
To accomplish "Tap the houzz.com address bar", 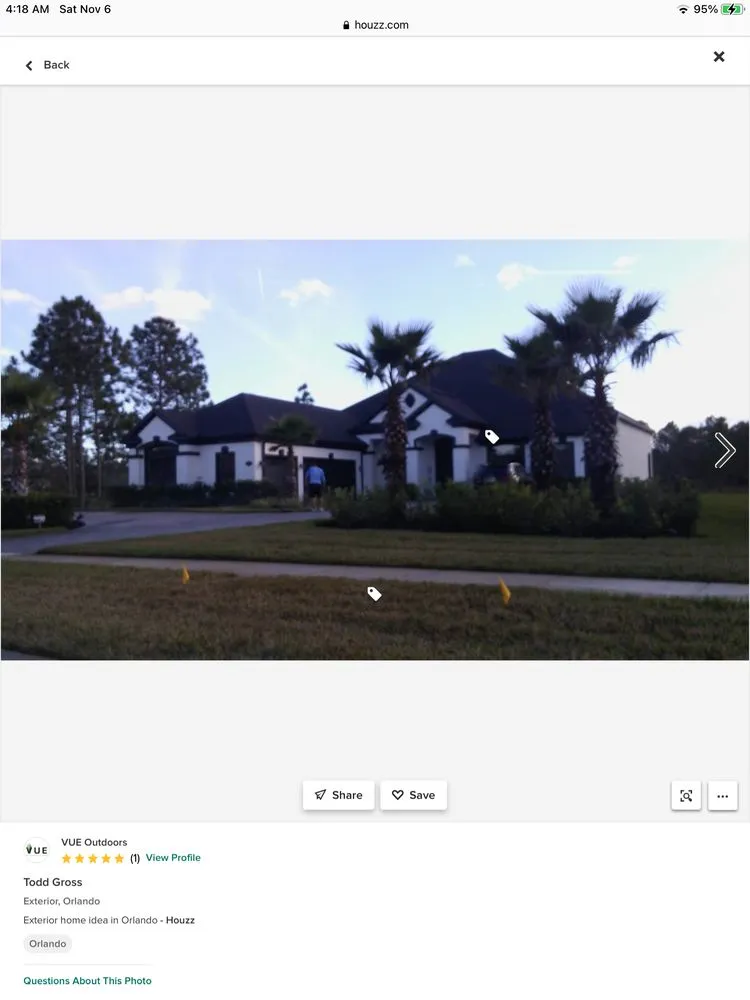I will click(375, 24).
